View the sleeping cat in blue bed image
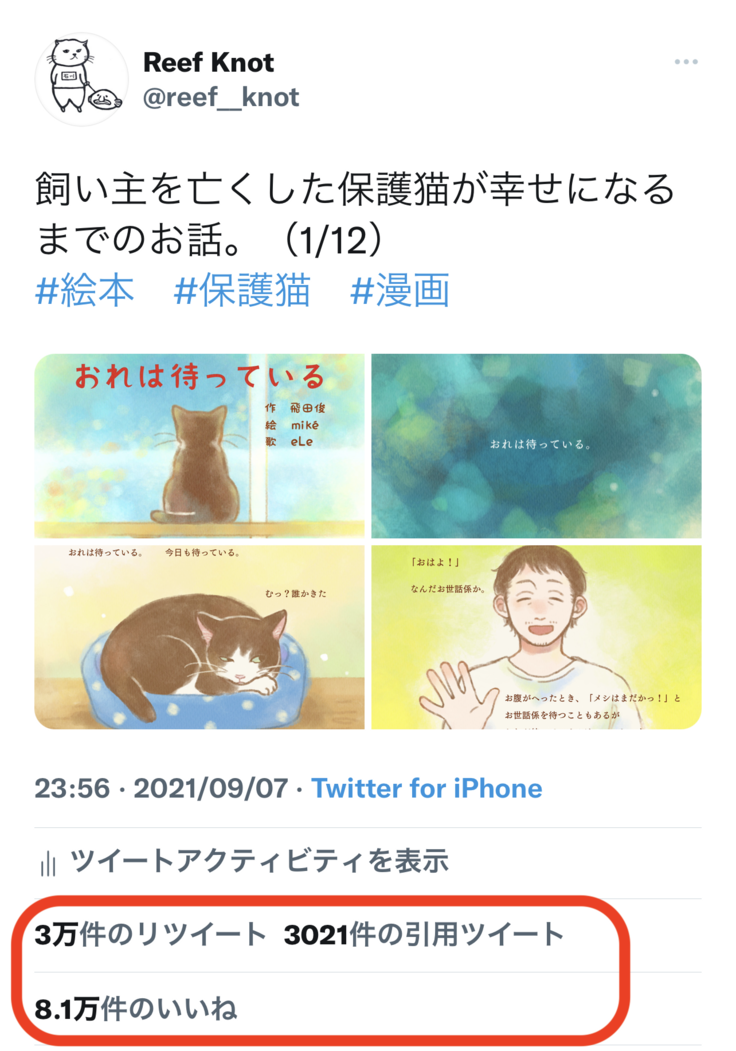The height and width of the screenshot is (1051, 736). click(x=199, y=637)
